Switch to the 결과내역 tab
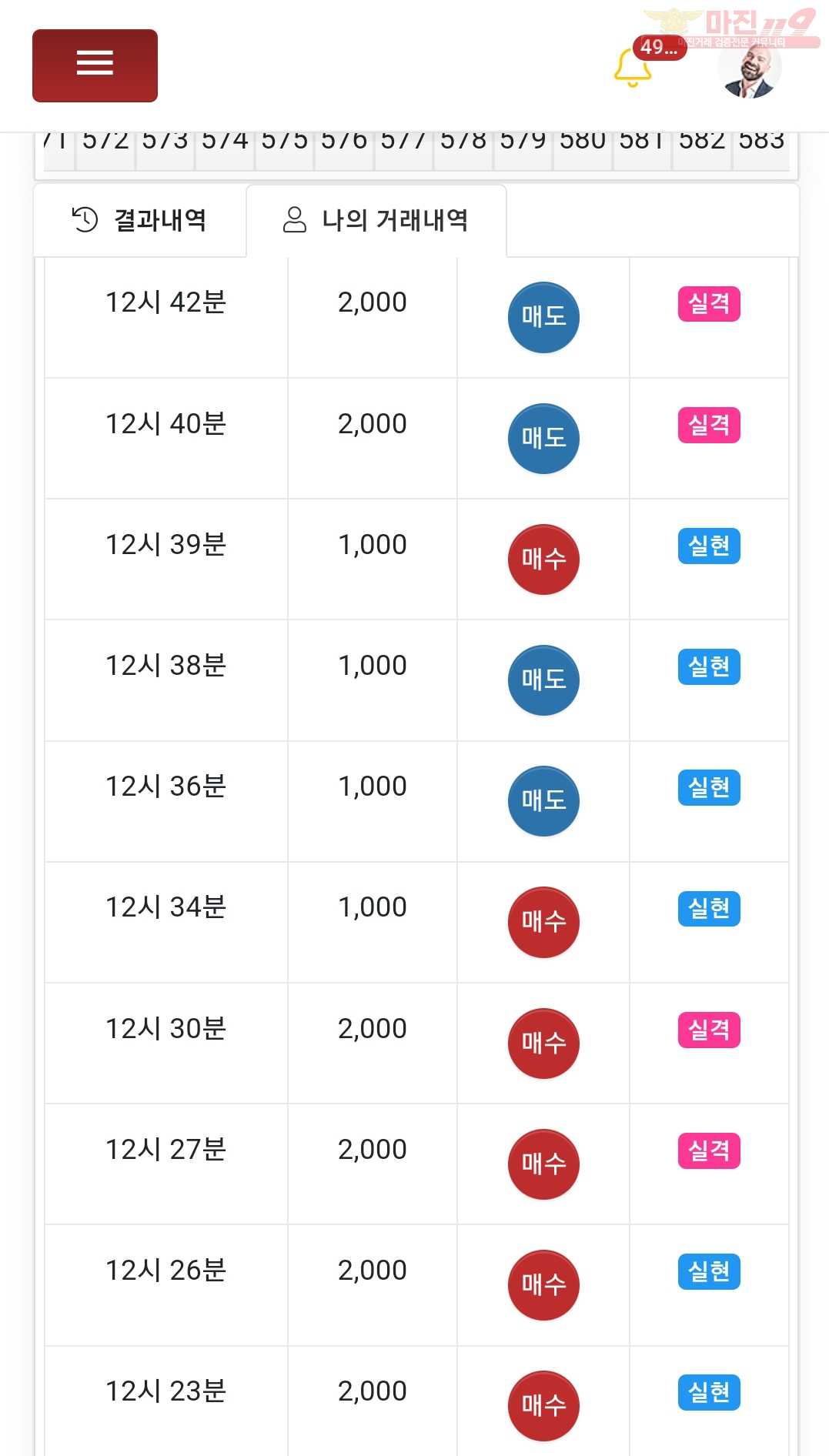Viewport: 829px width, 1456px height. pos(139,220)
